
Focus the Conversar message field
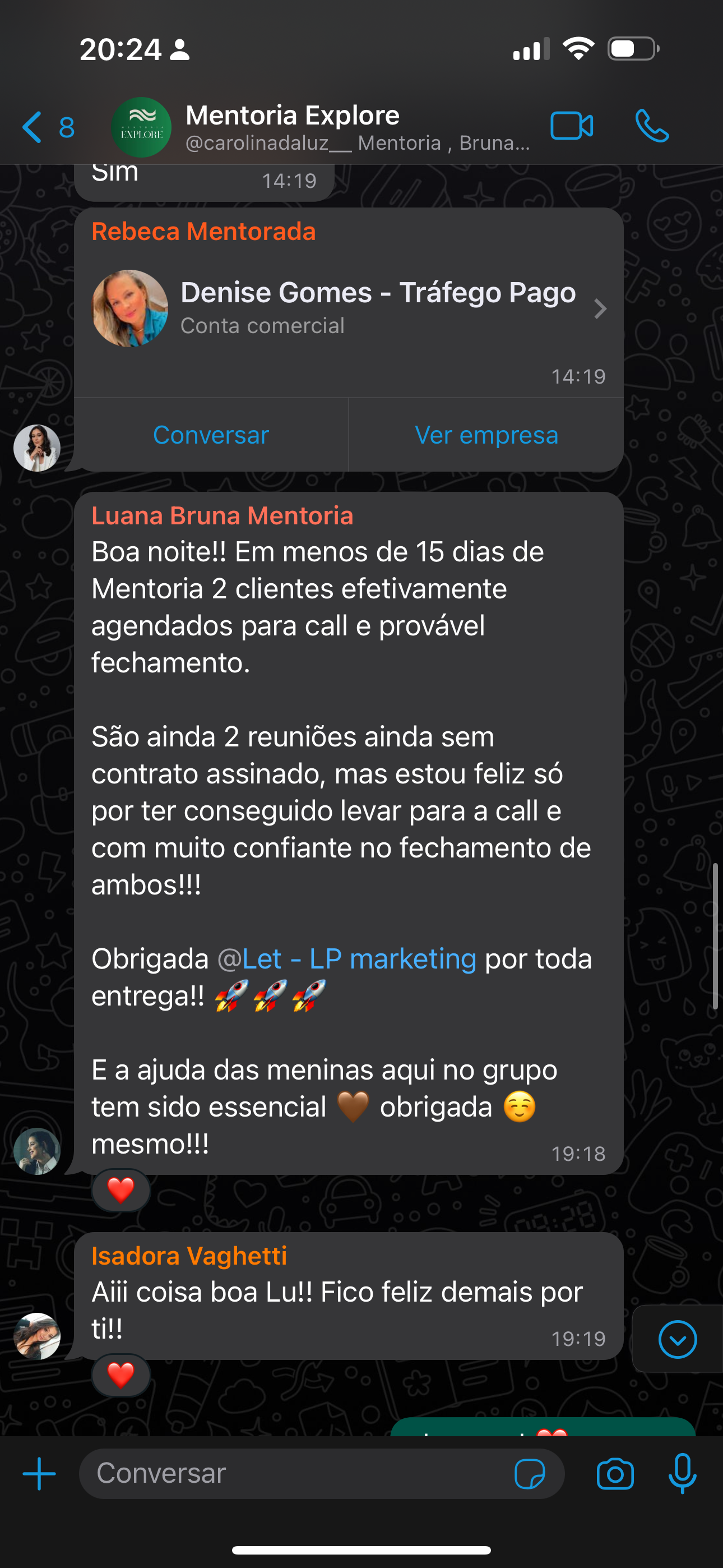(x=292, y=1474)
